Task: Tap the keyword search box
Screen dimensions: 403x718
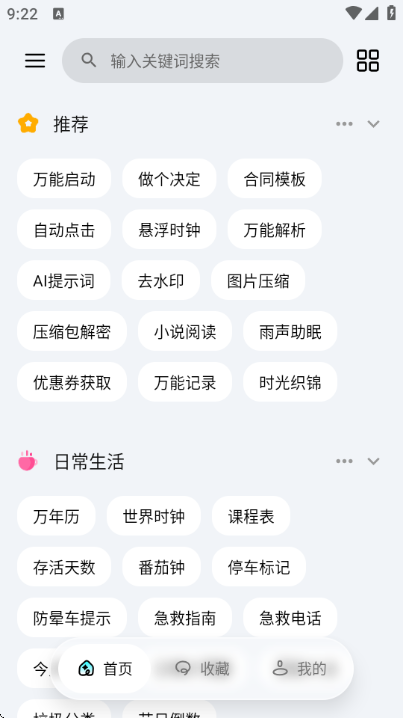Action: [202, 60]
